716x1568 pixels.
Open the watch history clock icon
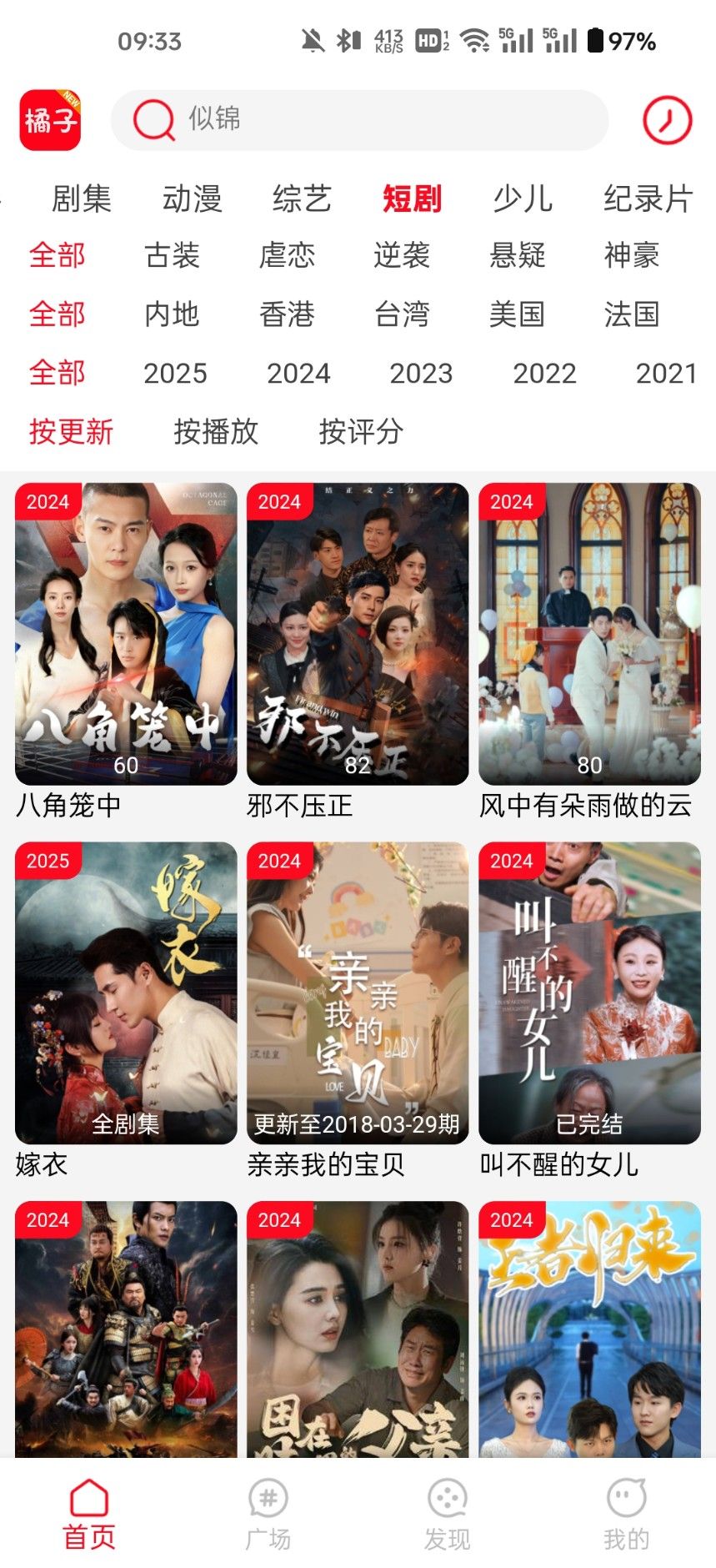click(x=667, y=120)
